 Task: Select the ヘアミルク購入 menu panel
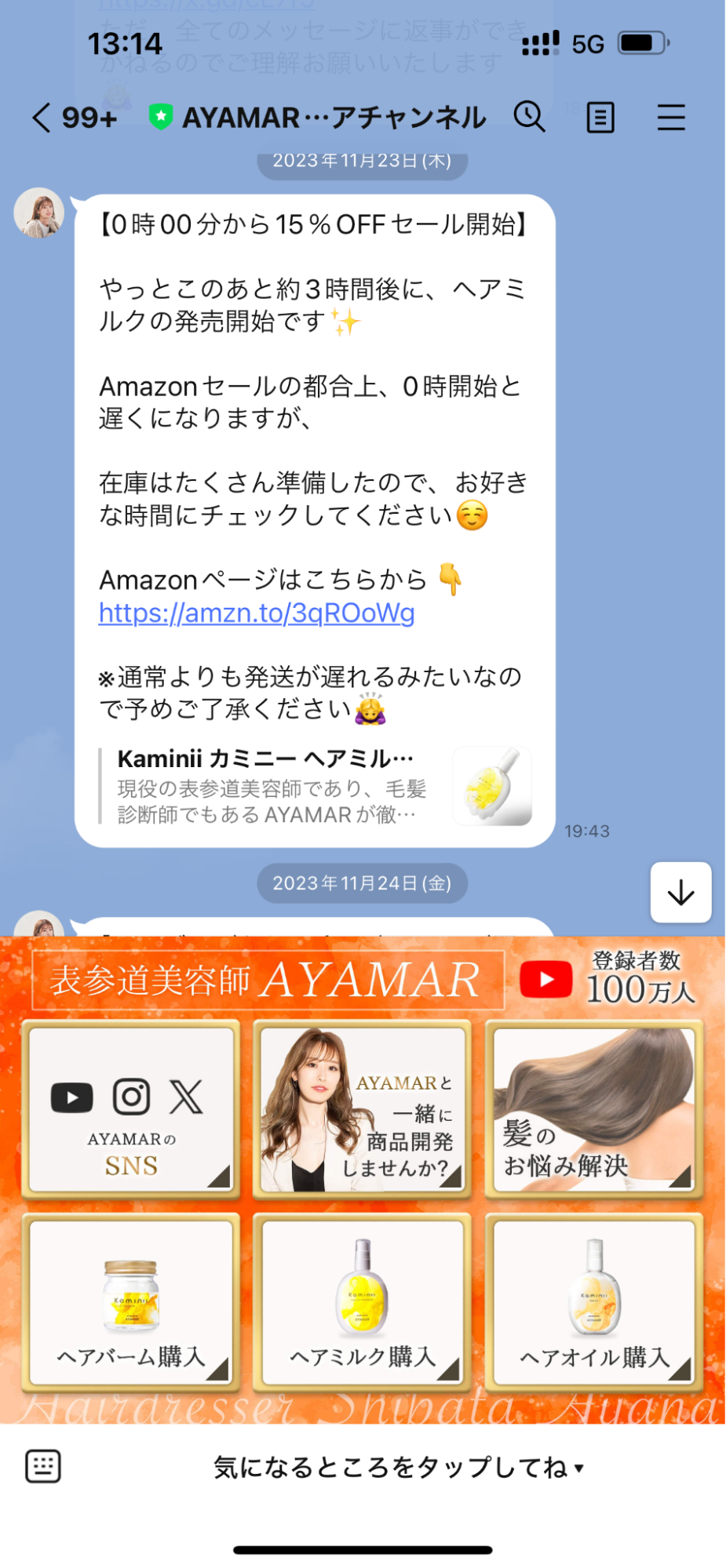point(362,1301)
